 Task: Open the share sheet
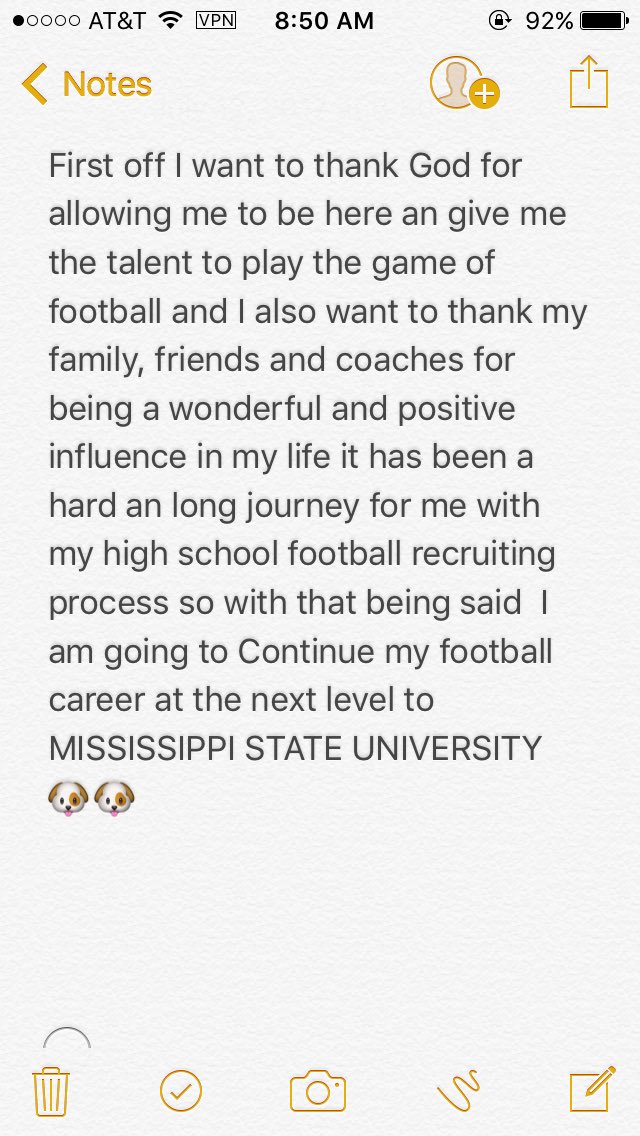(x=589, y=82)
